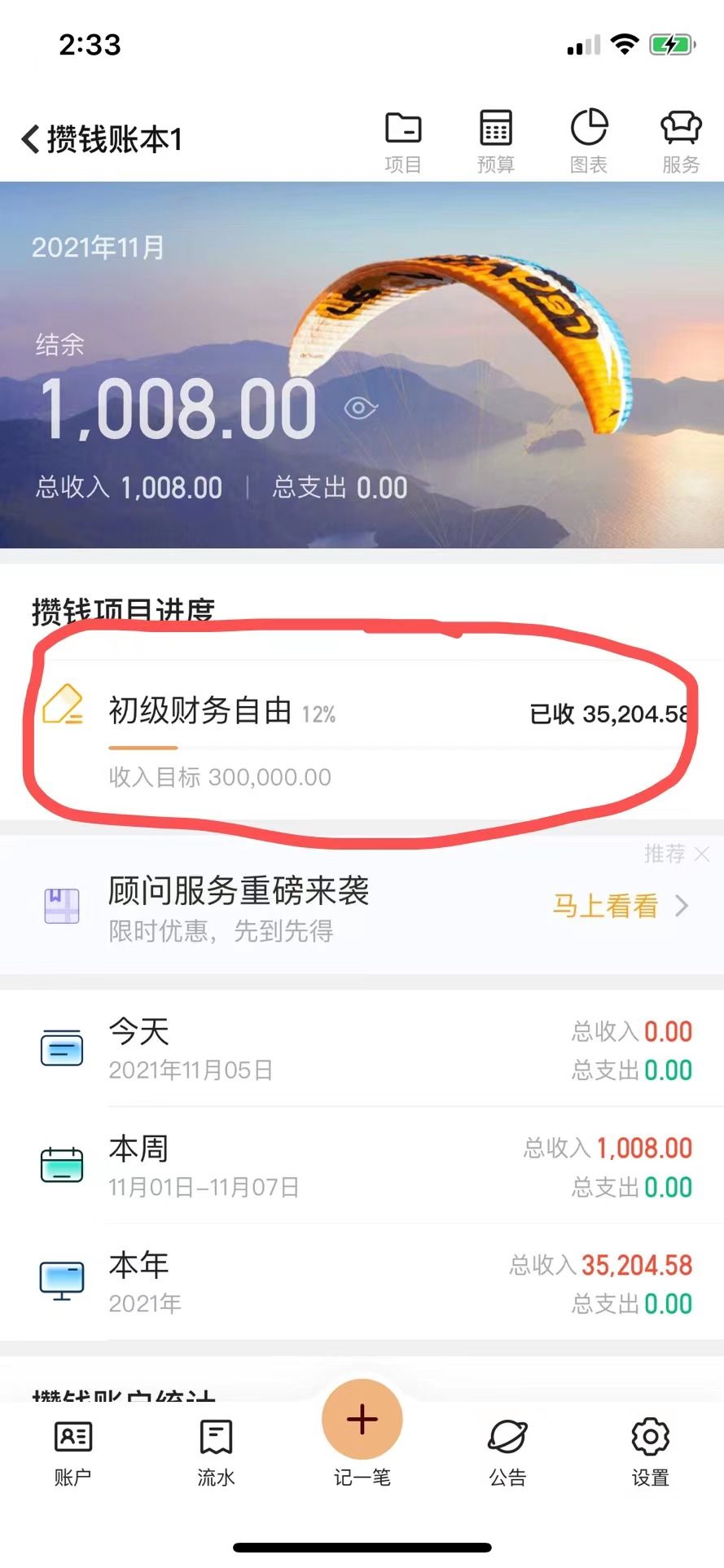Click the 12% progress bar under 初级财务自由
Viewport: 724px width, 1568px height.
tap(143, 746)
